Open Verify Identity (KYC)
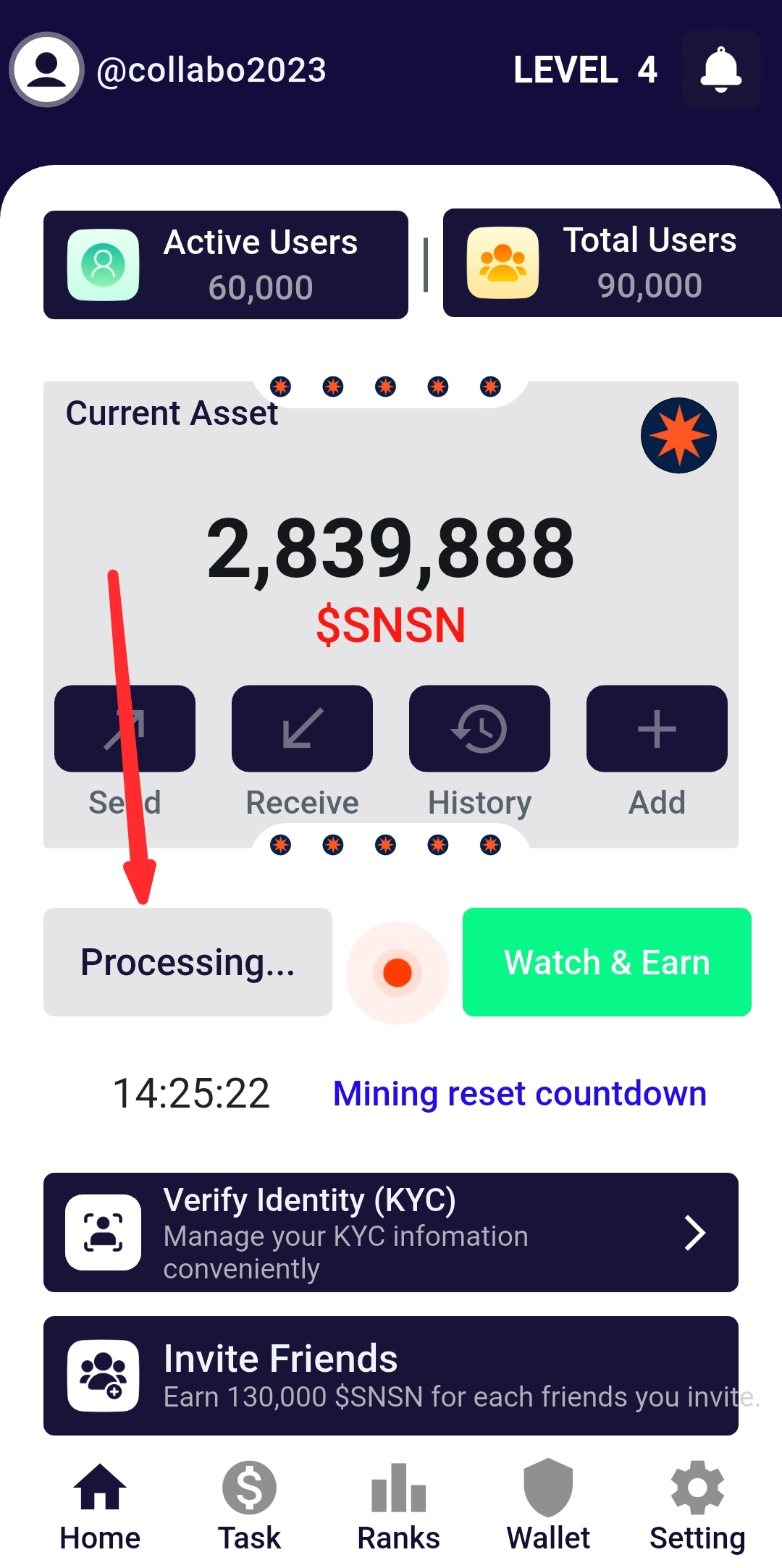The height and width of the screenshot is (1568, 782). click(x=391, y=1232)
